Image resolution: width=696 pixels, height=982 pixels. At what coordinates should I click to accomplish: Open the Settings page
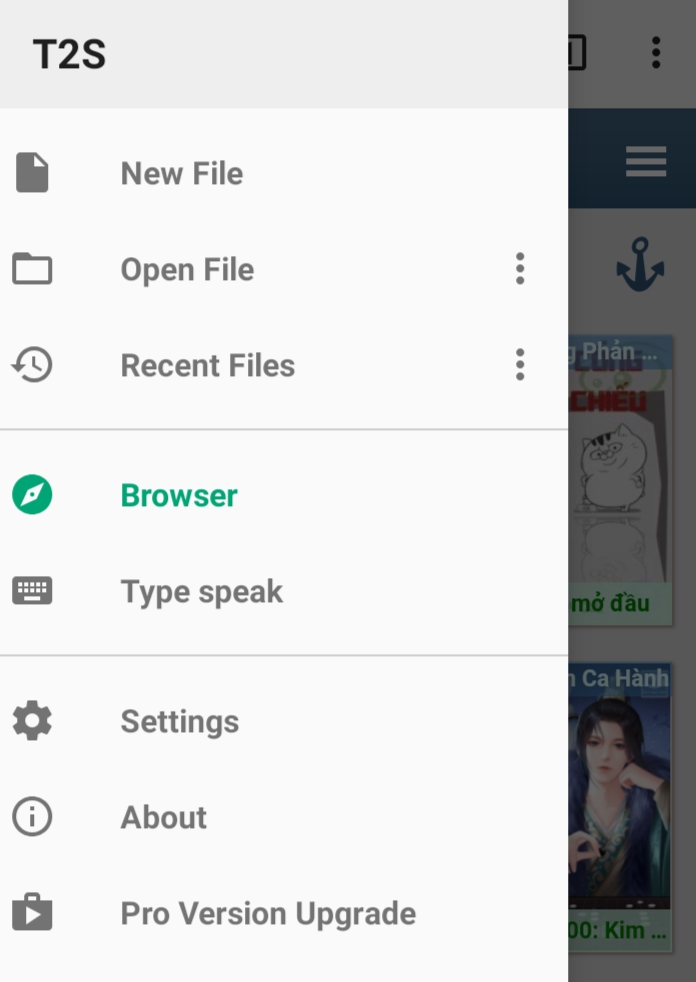[179, 722]
